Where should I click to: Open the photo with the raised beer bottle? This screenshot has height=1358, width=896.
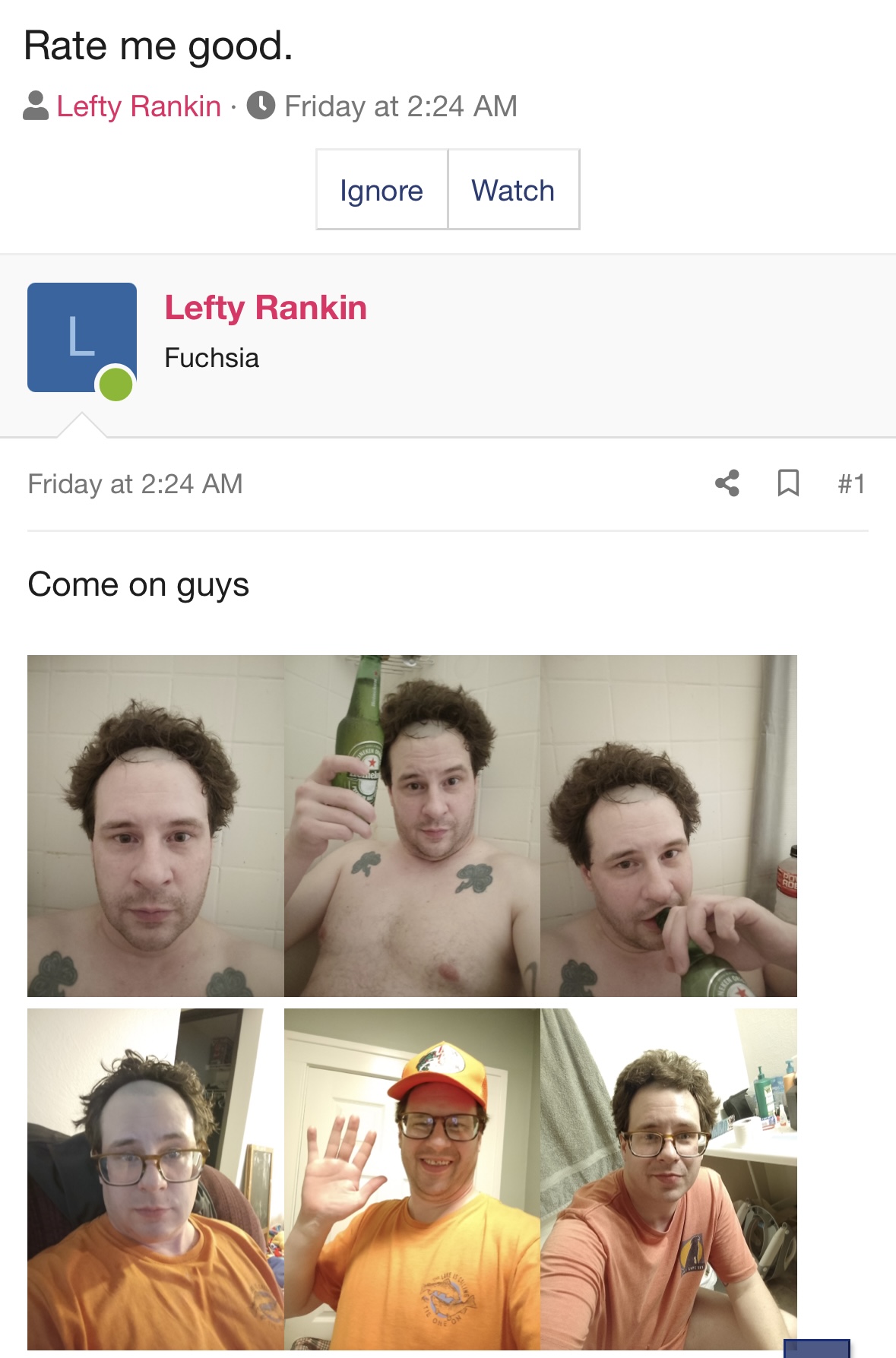click(x=412, y=826)
